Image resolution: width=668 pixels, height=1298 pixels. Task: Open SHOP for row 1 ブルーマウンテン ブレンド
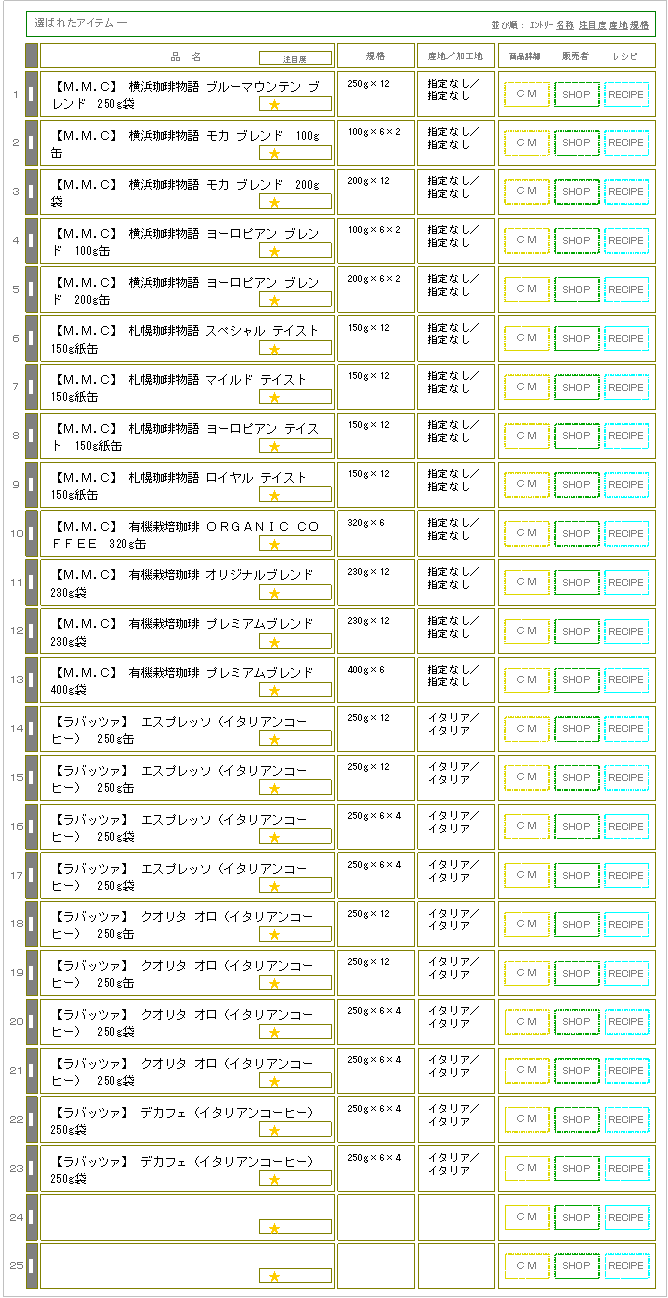click(x=577, y=94)
